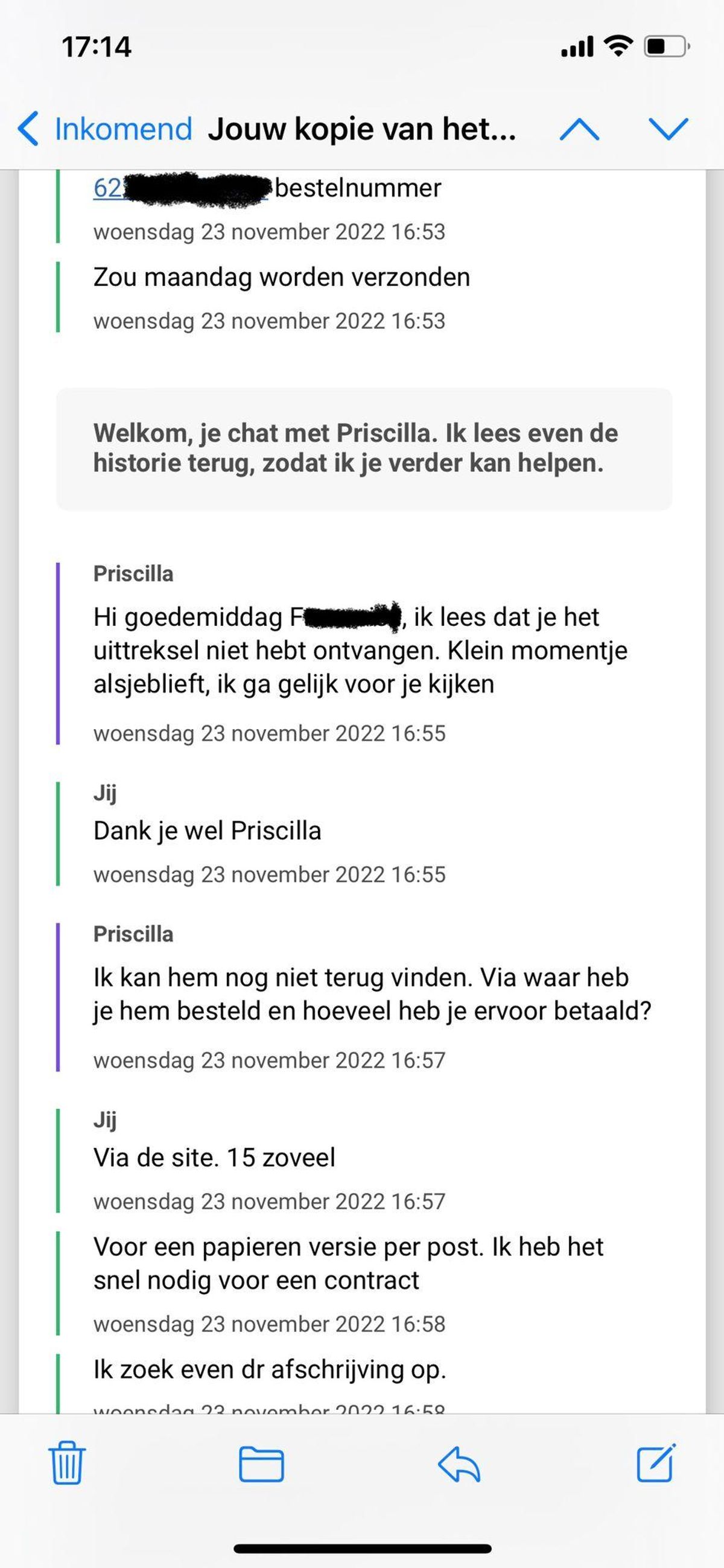
Task: Jump to next email with down arrow
Action: (x=668, y=129)
